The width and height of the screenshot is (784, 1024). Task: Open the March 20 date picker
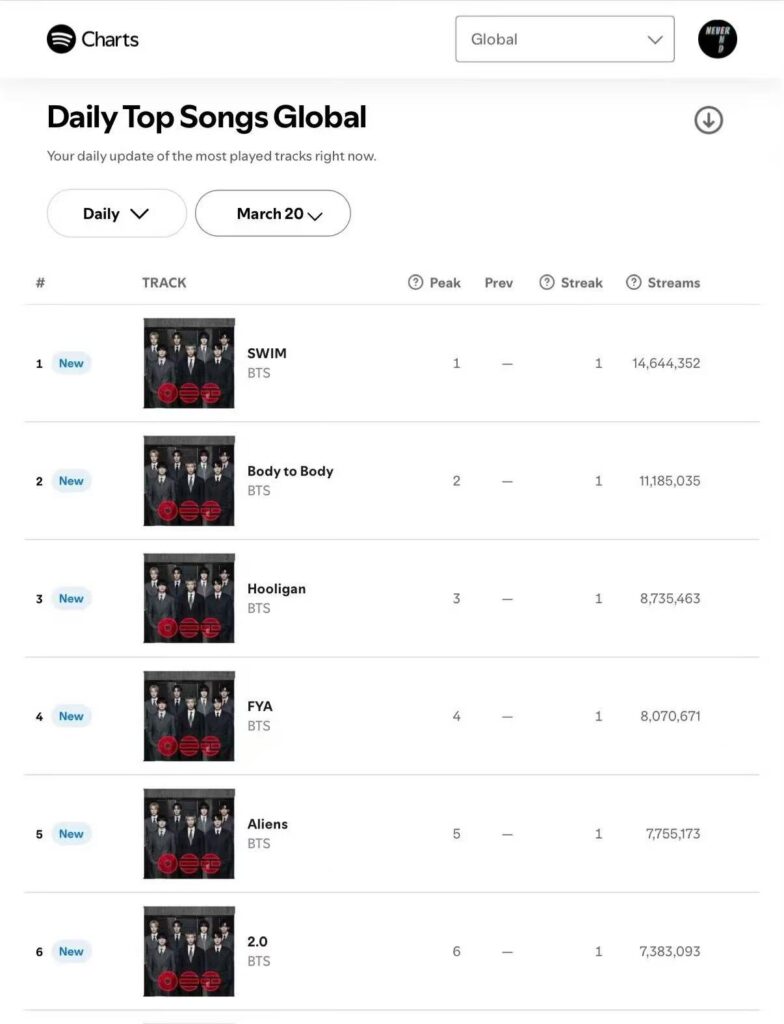pyautogui.click(x=272, y=213)
